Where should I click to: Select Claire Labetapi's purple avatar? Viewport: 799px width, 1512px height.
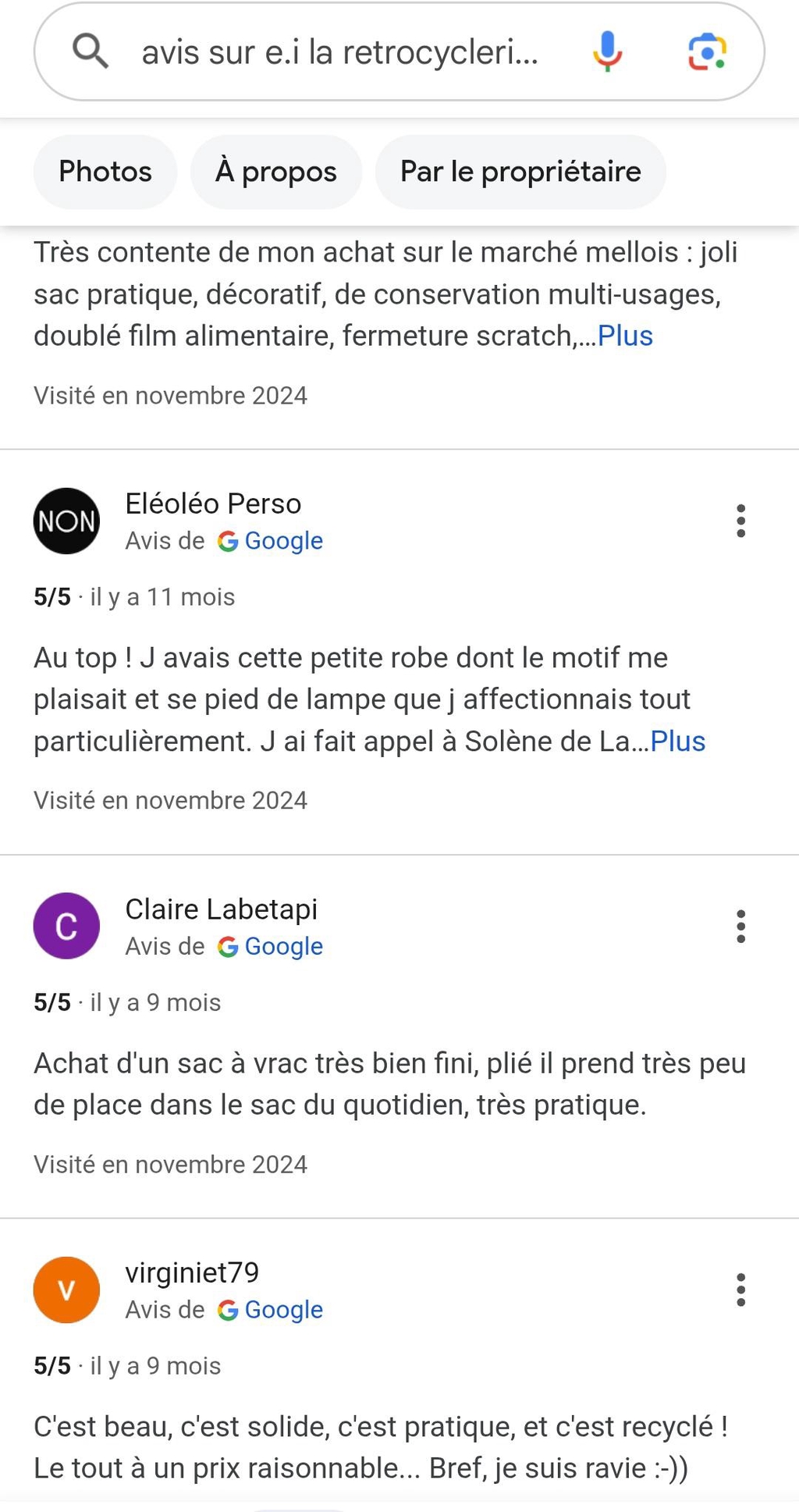[x=66, y=926]
